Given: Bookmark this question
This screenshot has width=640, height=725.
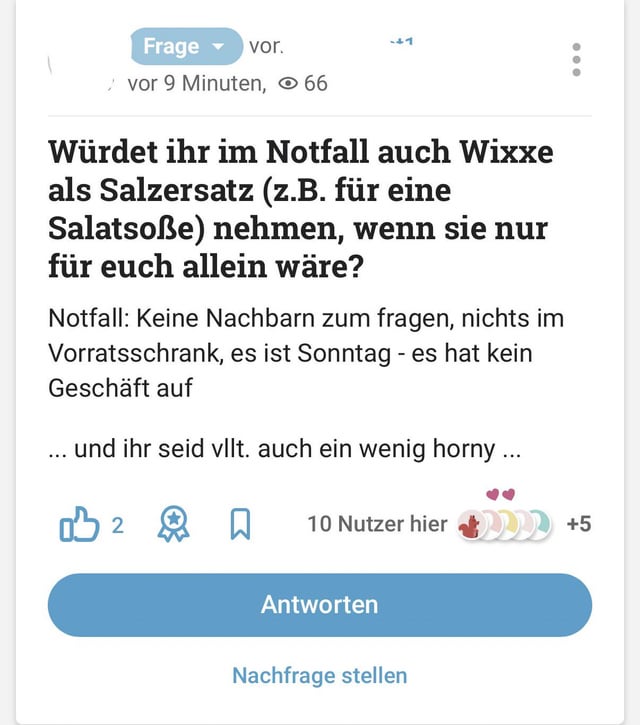Looking at the screenshot, I should click(x=240, y=525).
